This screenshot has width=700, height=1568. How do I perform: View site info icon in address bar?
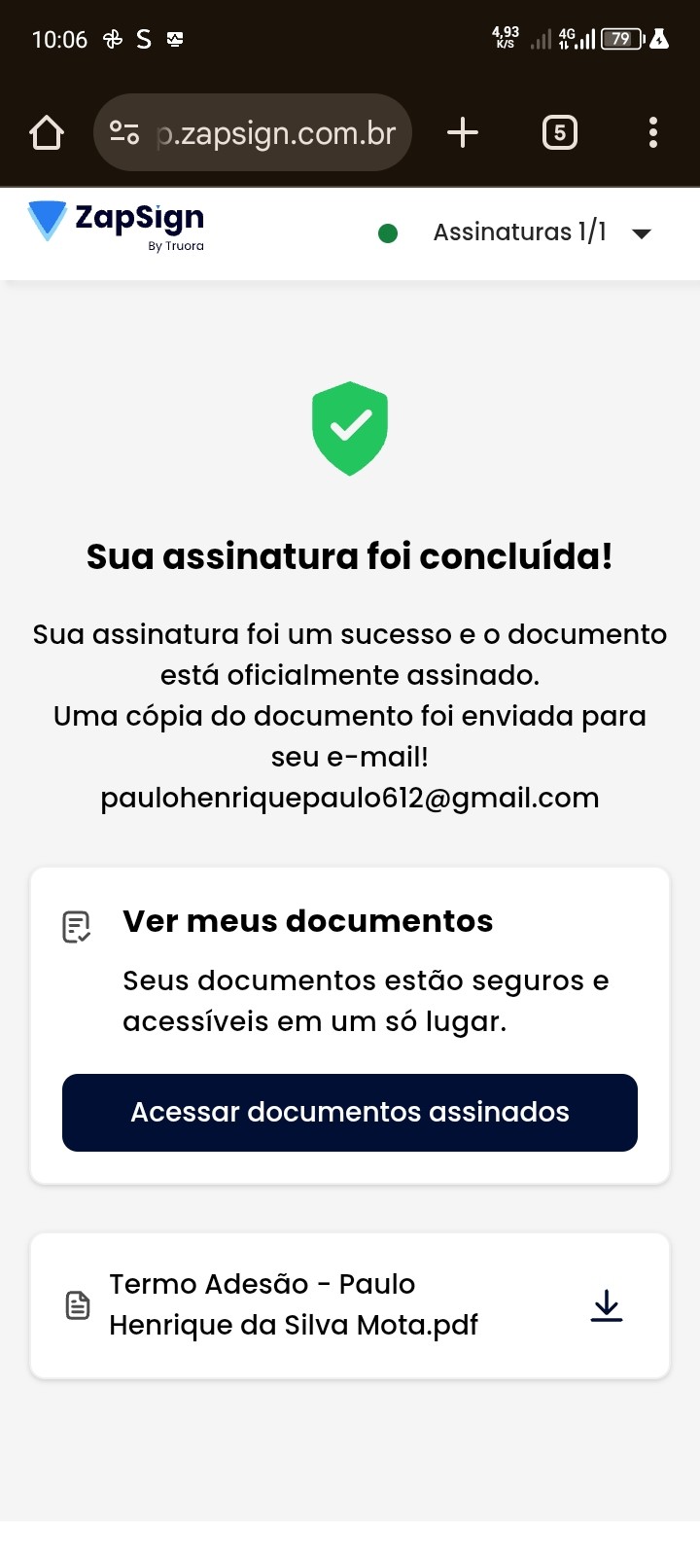point(124,132)
